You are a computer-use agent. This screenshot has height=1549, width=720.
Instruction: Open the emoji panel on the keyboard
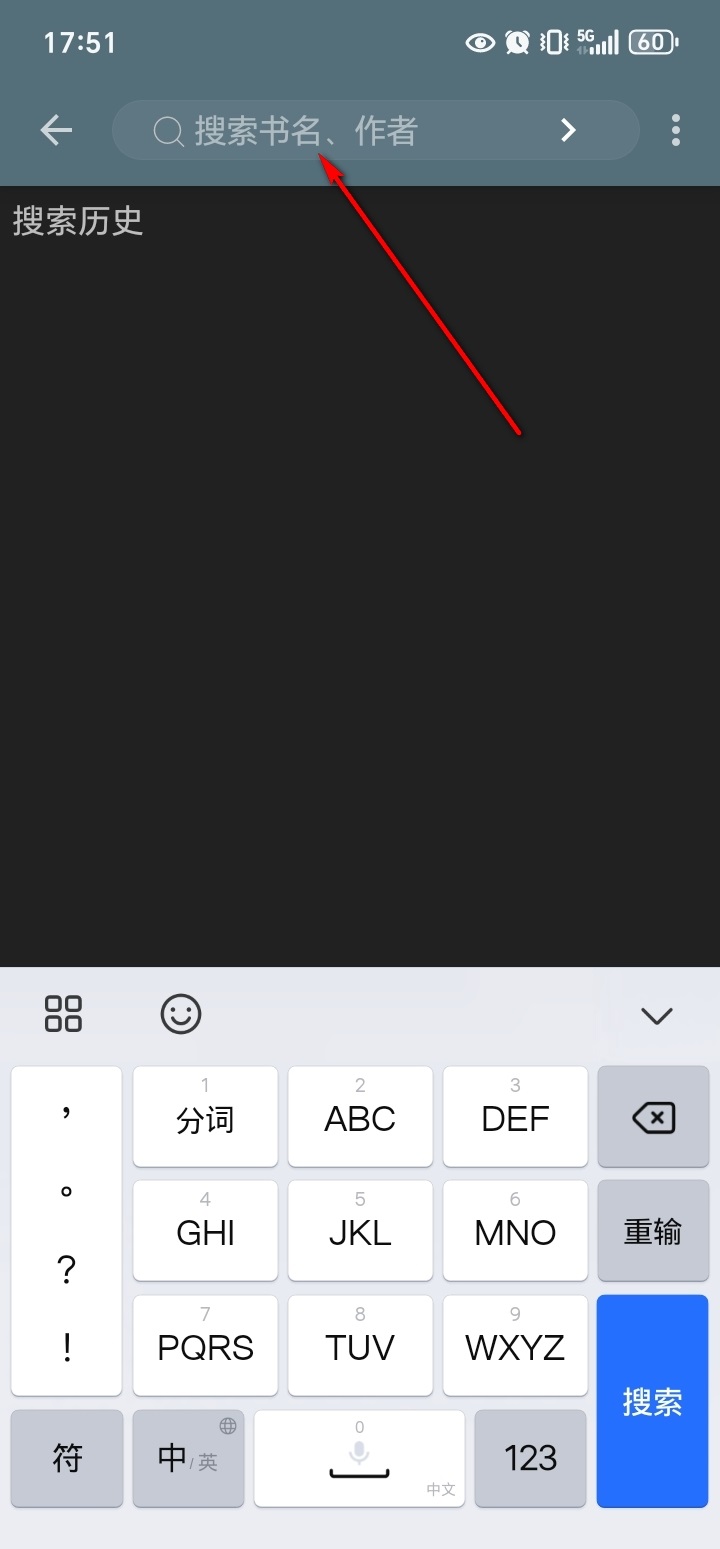[x=181, y=1014]
